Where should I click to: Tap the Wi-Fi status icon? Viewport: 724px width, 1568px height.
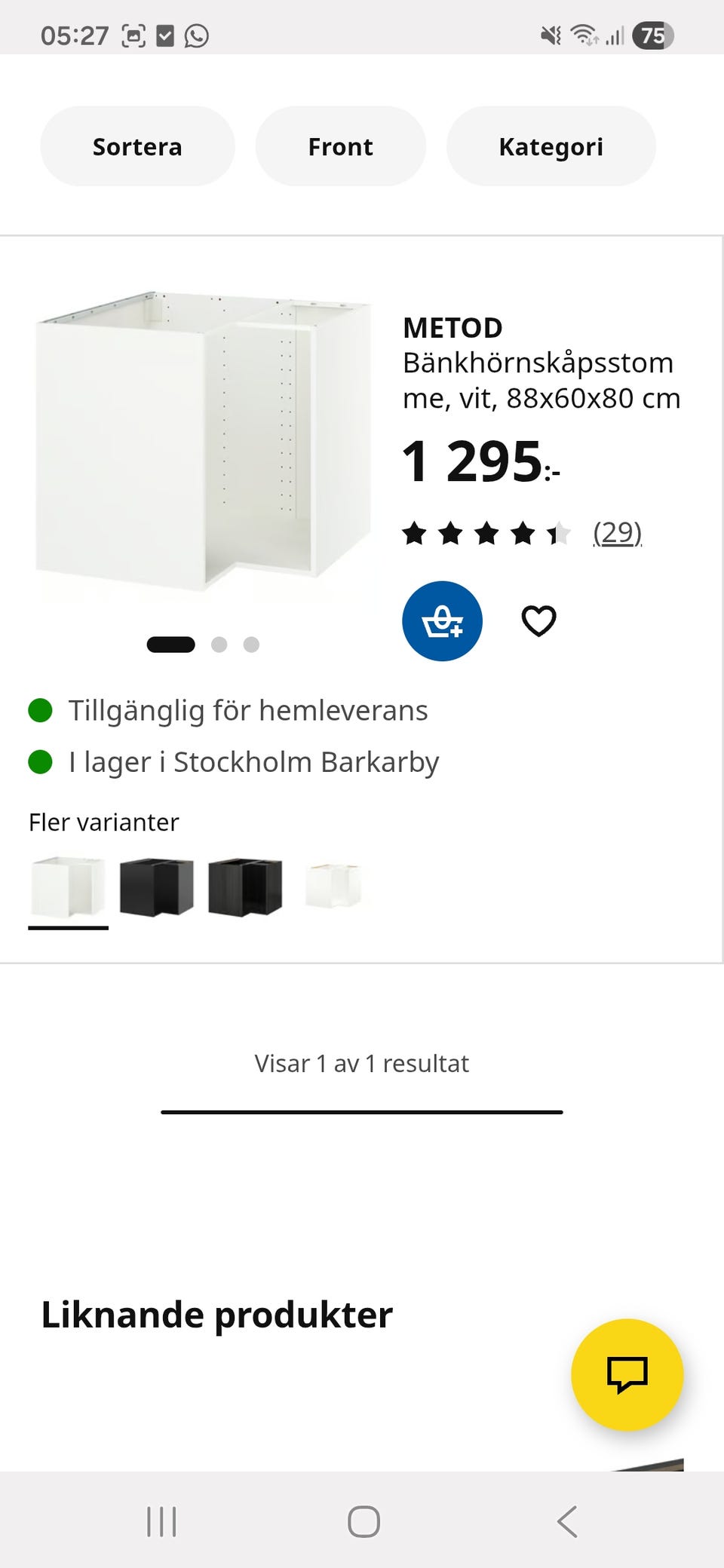coord(583,35)
